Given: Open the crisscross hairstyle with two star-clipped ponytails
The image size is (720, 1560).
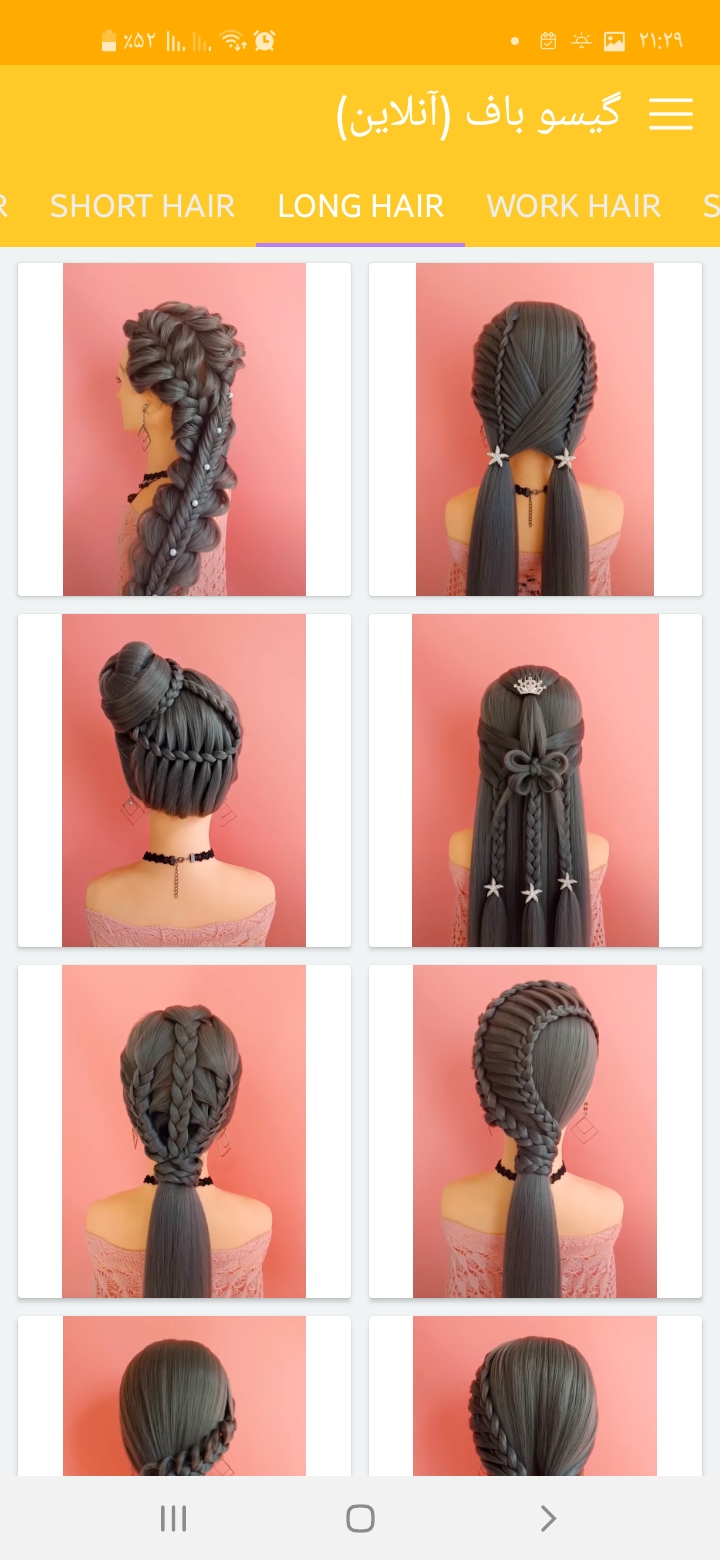Looking at the screenshot, I should click(x=535, y=430).
